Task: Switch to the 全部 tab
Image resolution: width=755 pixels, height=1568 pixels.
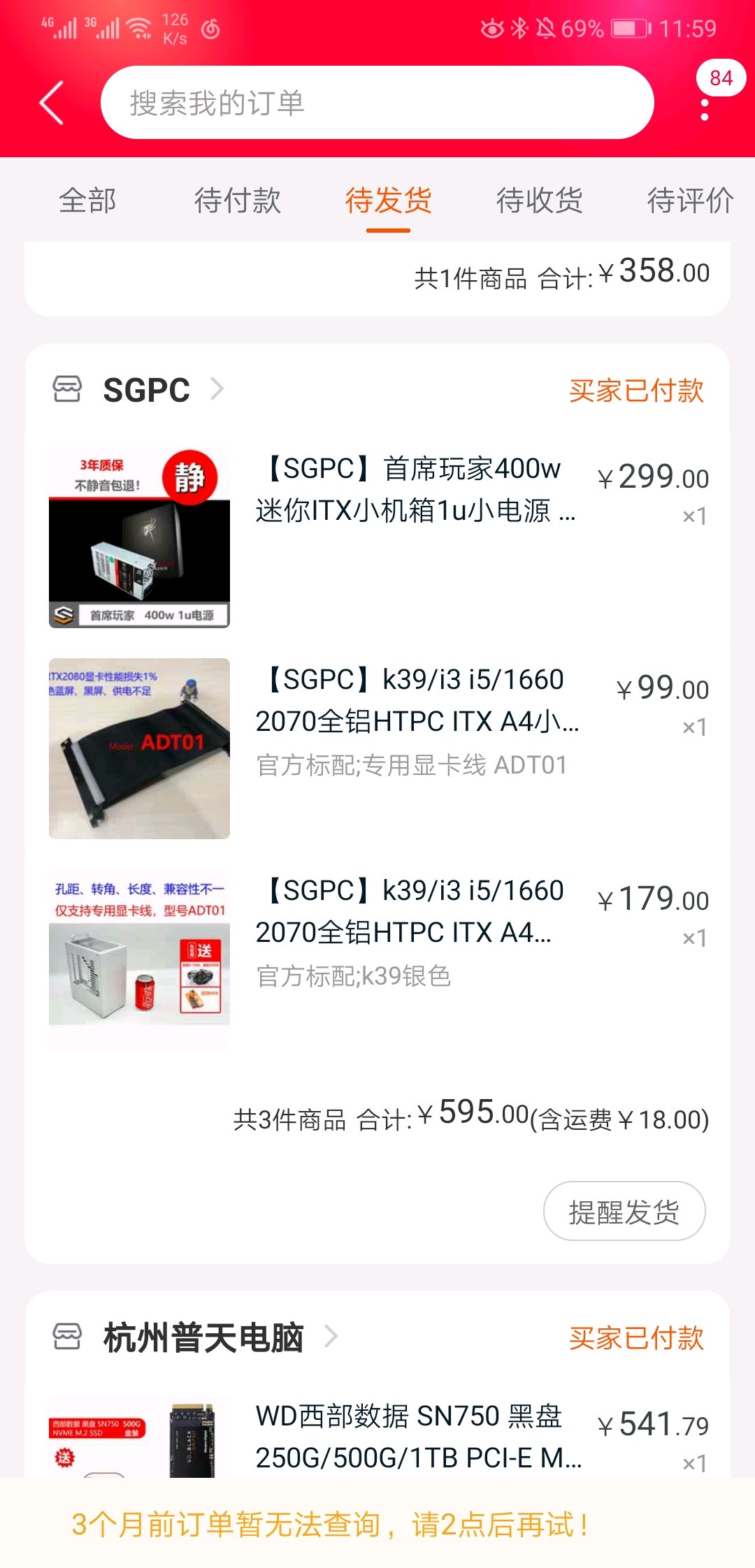Action: pos(87,201)
